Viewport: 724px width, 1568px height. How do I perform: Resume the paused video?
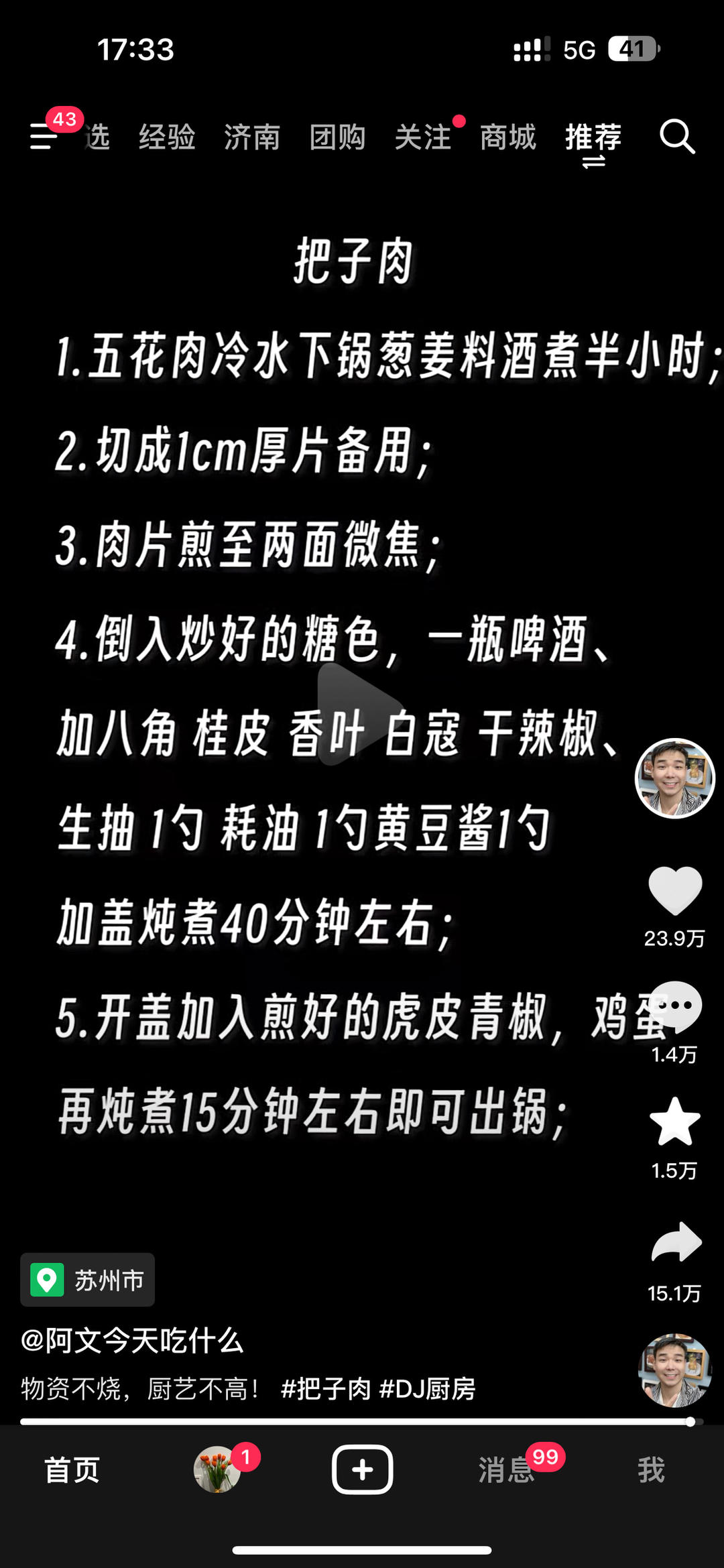359,714
